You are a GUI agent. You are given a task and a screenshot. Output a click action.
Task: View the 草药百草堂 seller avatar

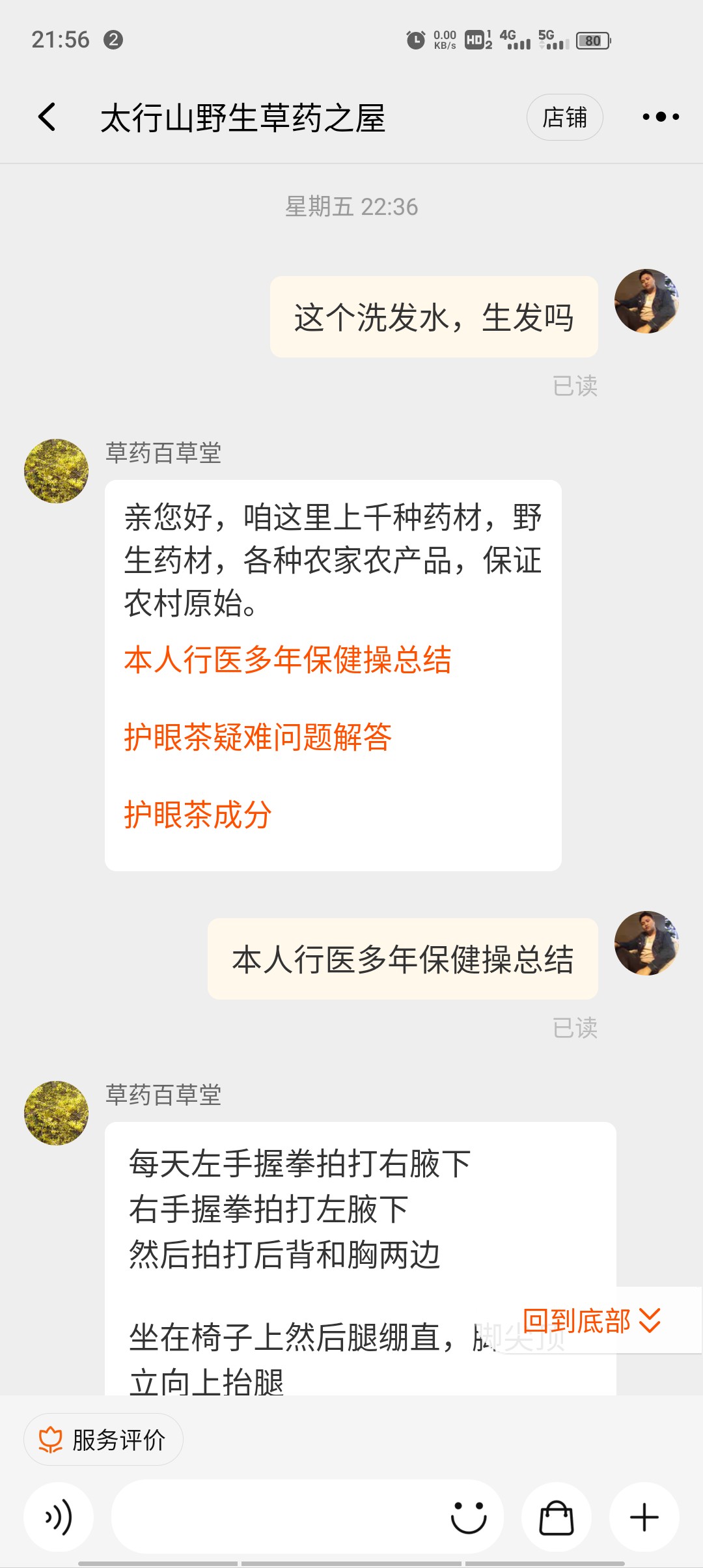pyautogui.click(x=57, y=471)
